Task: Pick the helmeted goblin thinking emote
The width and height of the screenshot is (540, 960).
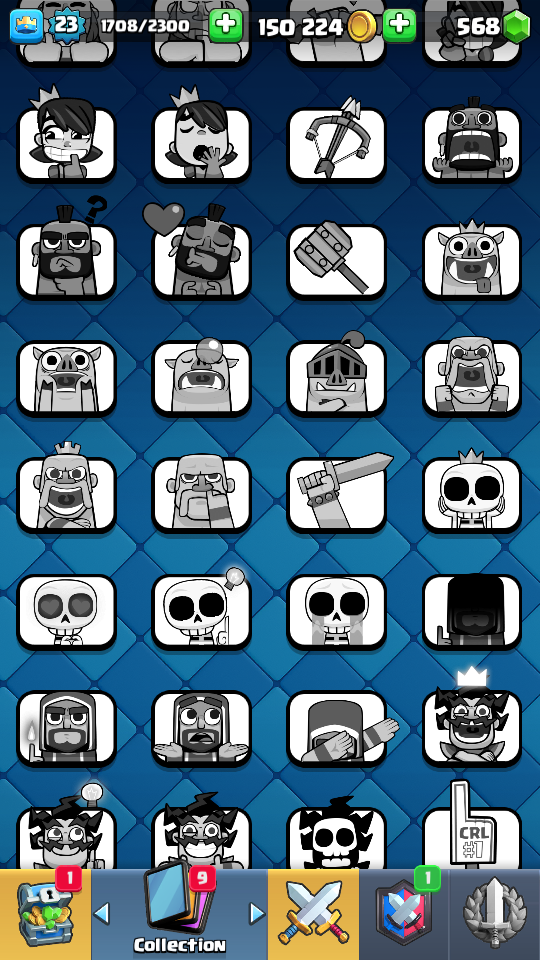Action: pos(337,377)
